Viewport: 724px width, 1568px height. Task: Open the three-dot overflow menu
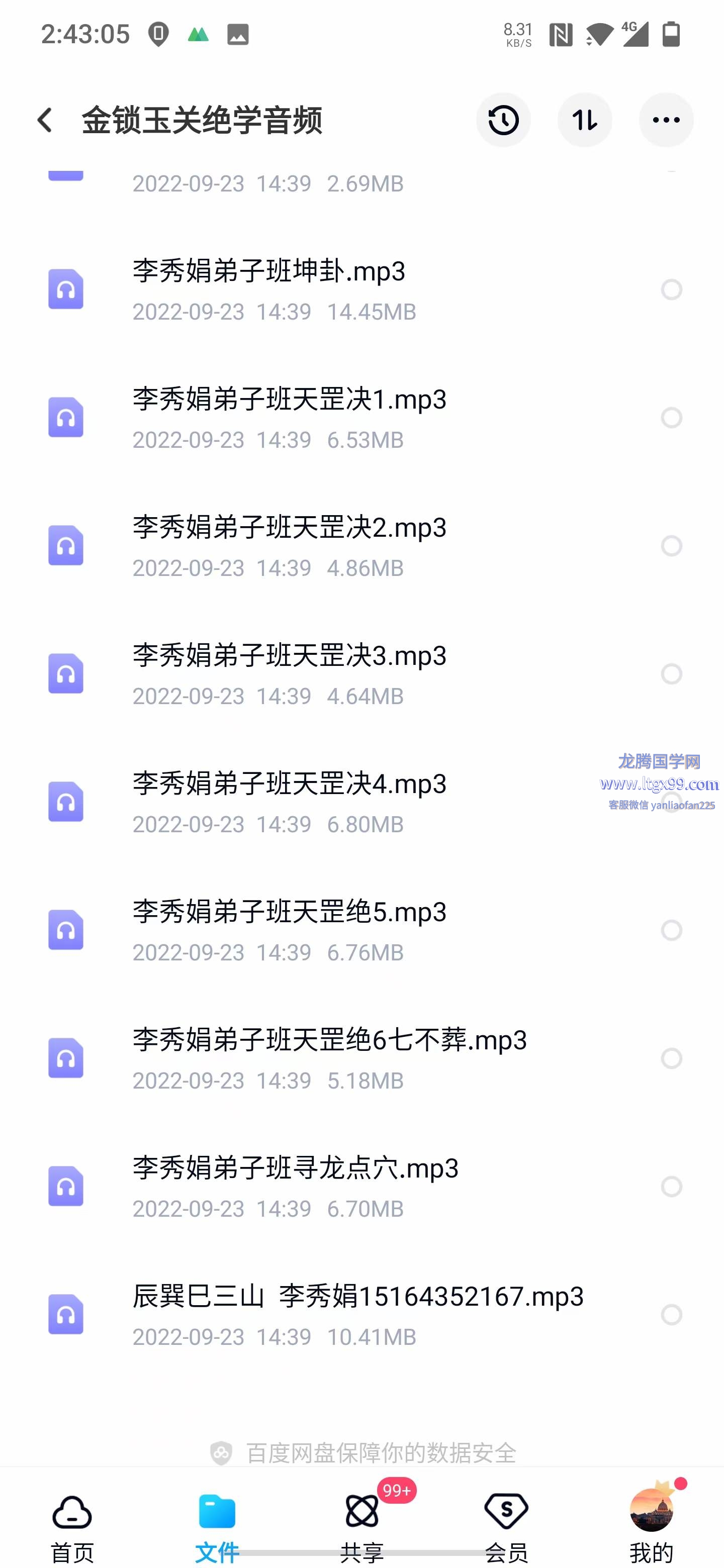tap(666, 120)
